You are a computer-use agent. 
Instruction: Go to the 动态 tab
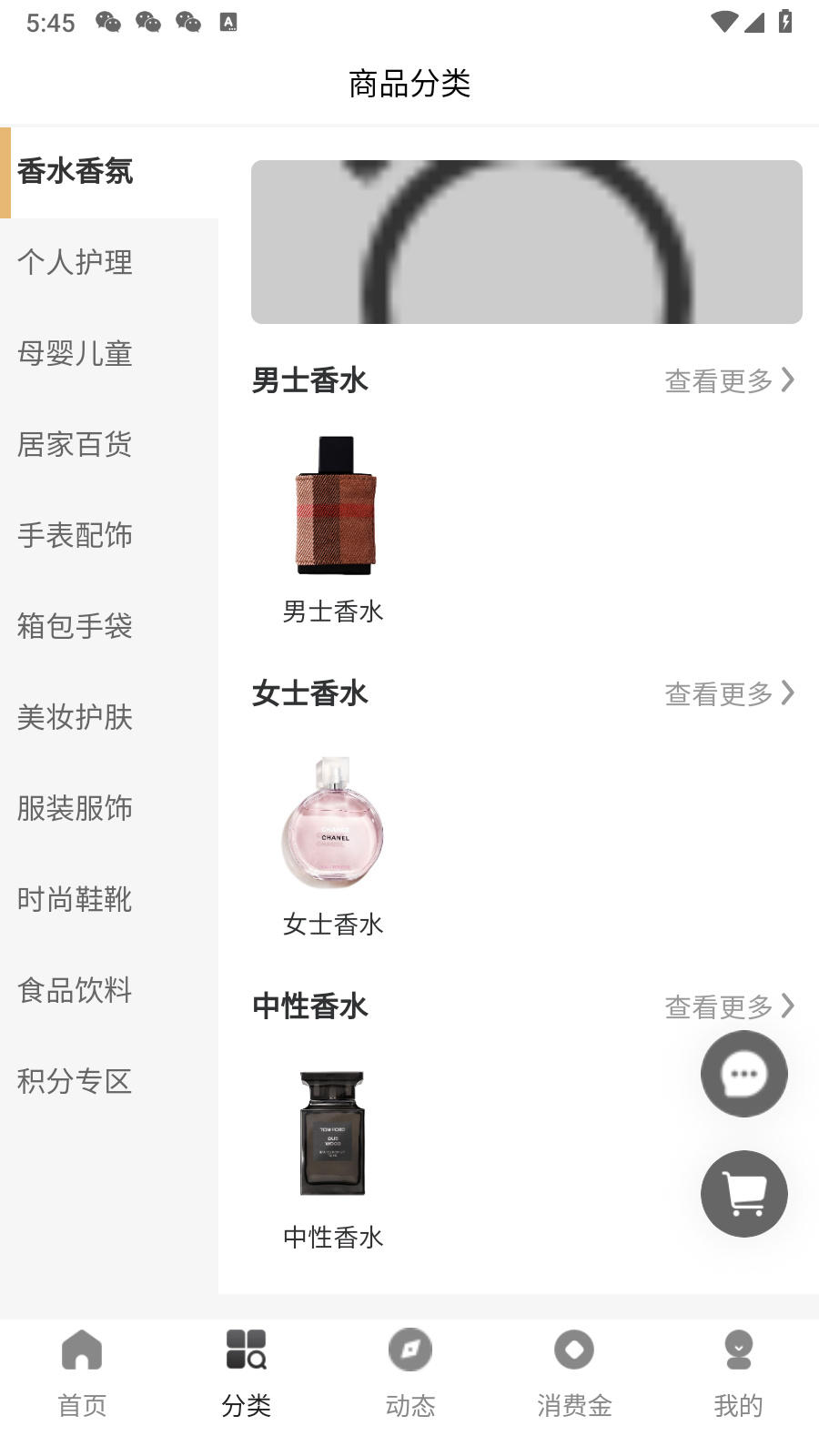coord(409,1374)
